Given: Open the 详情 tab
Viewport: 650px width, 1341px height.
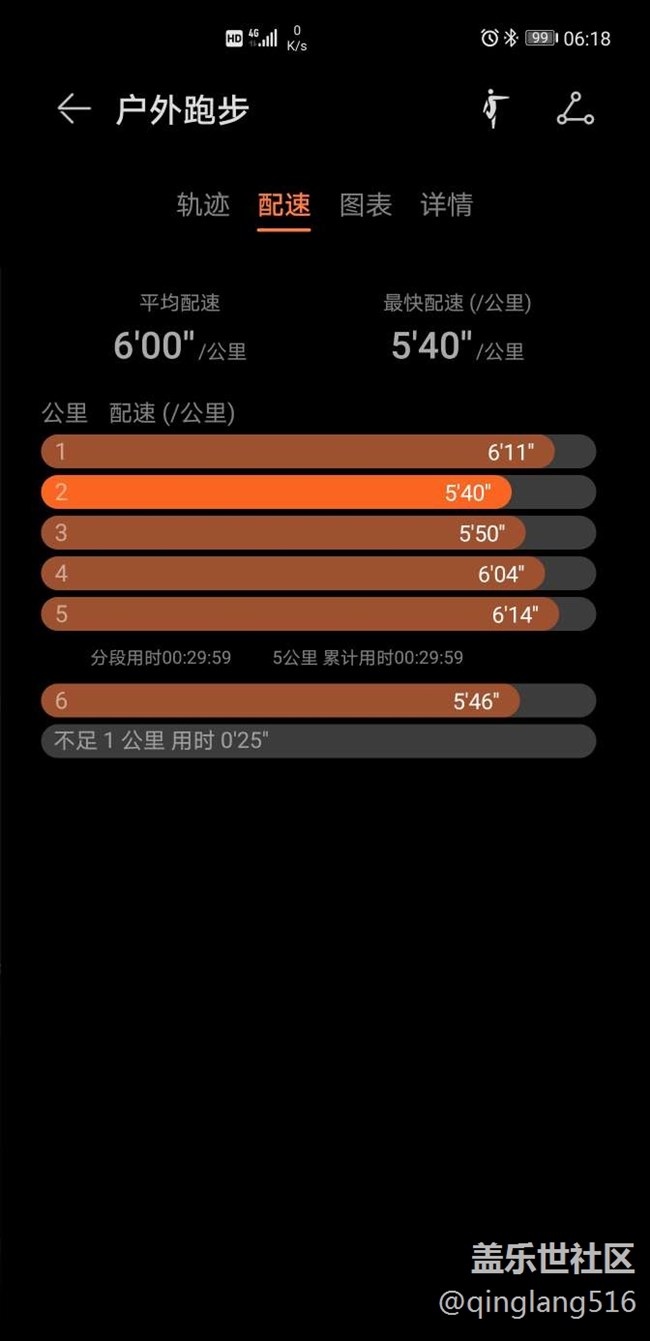Looking at the screenshot, I should (x=446, y=205).
